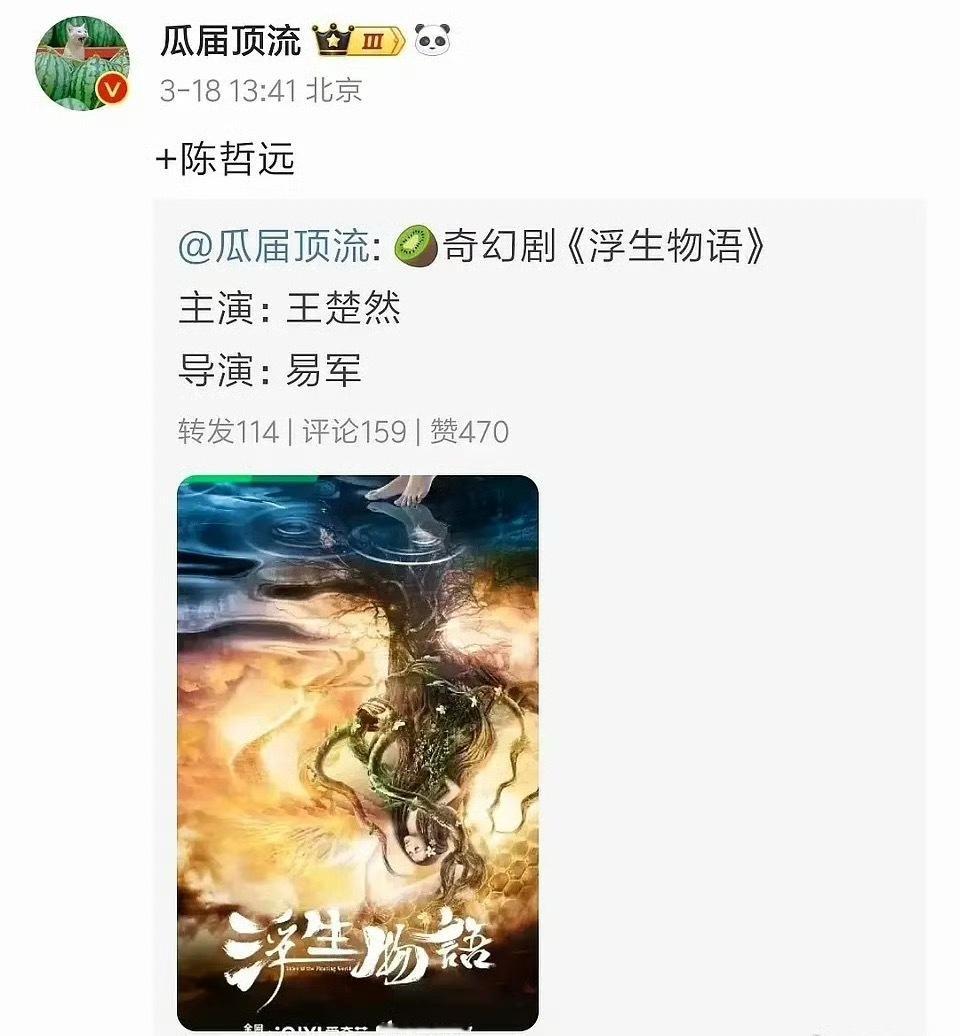Tap the like counter to unlike the post
This screenshot has width=960, height=1036.
coord(466,432)
